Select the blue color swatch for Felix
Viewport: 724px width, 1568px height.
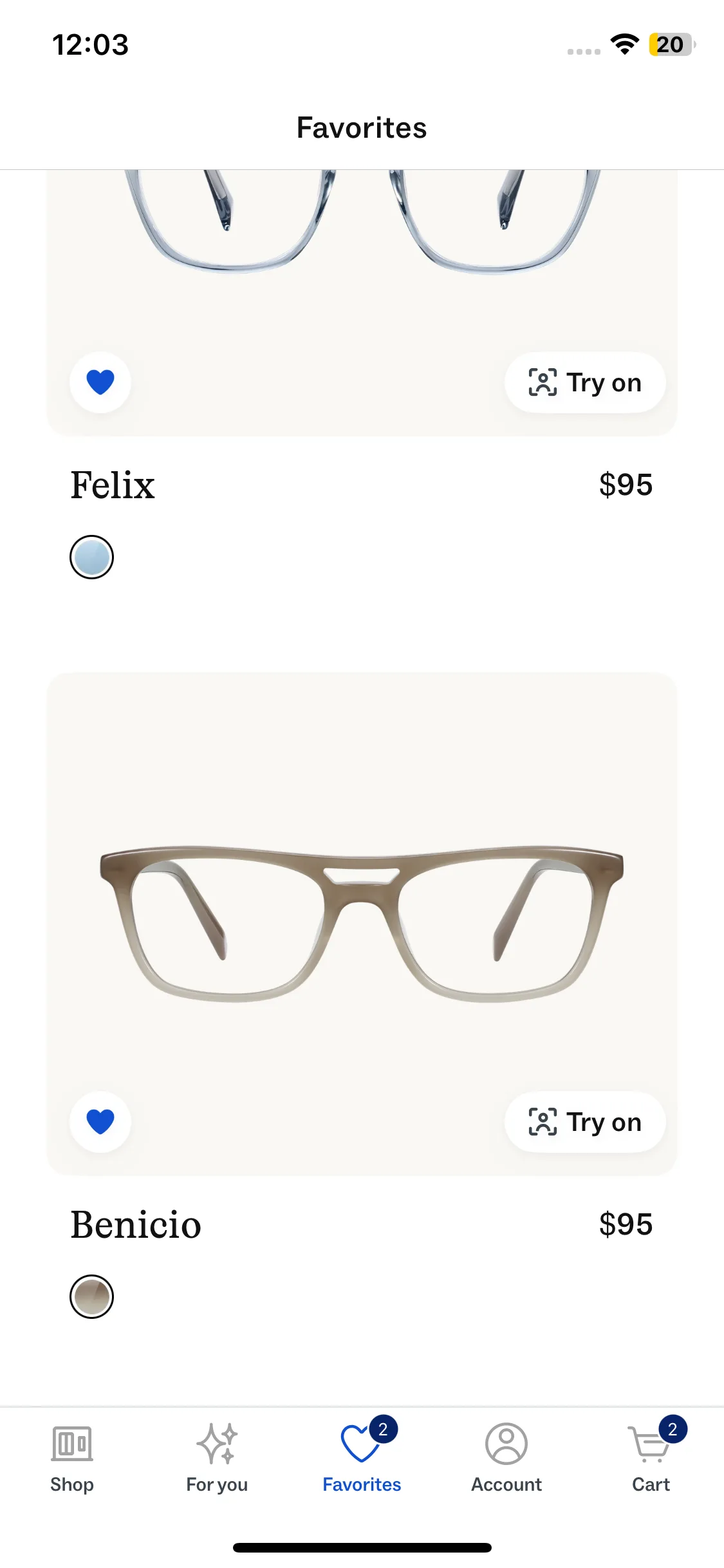pyautogui.click(x=91, y=557)
